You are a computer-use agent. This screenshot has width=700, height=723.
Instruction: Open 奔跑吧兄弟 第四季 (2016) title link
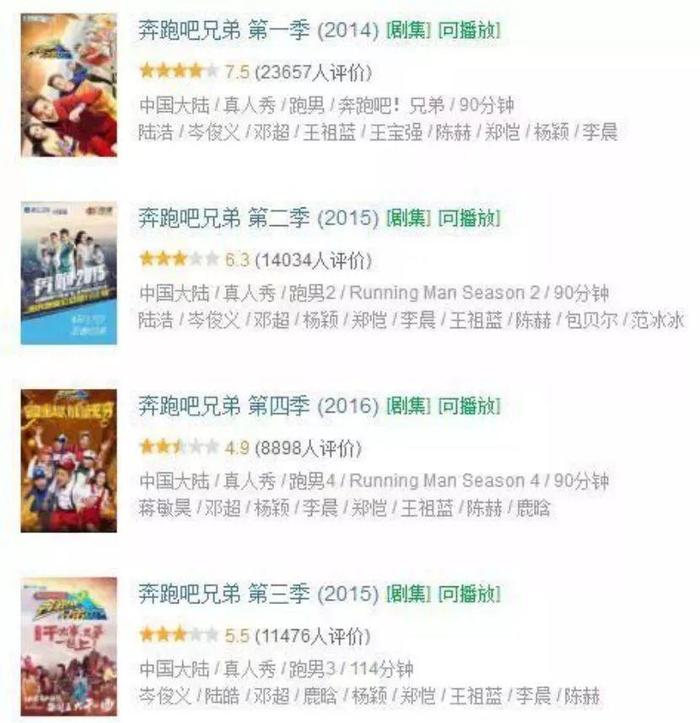(258, 407)
